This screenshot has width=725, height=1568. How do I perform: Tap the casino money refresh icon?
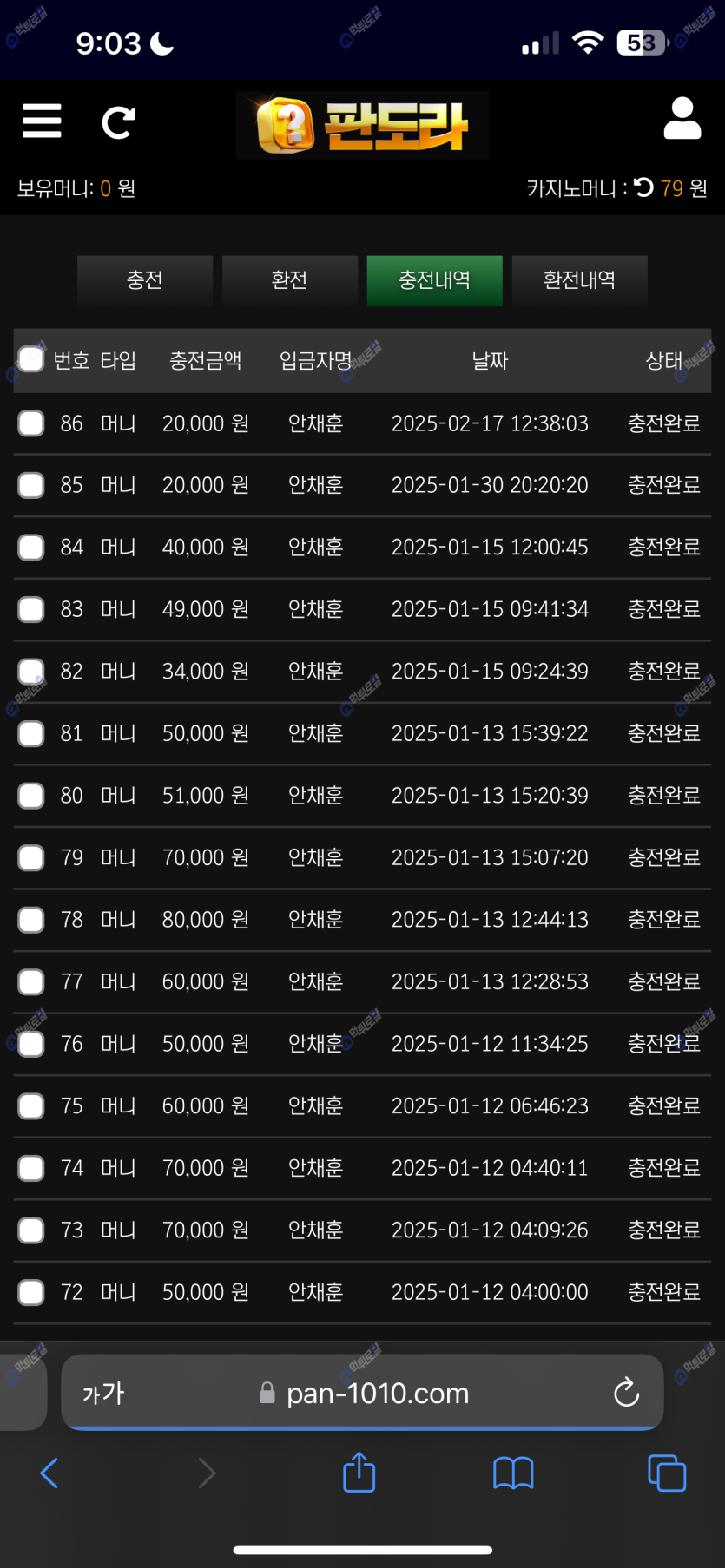point(643,187)
